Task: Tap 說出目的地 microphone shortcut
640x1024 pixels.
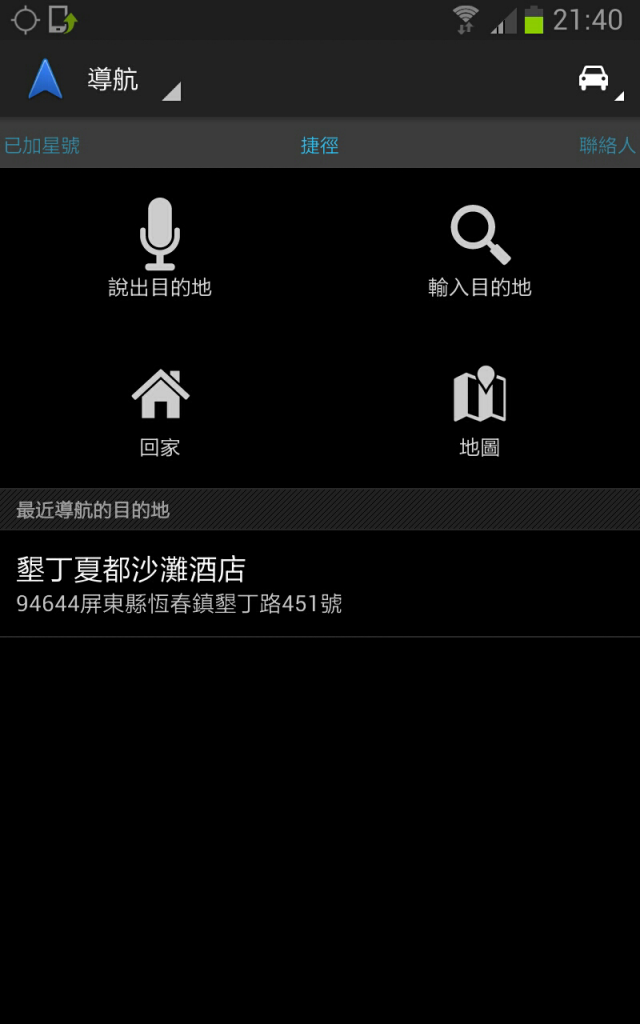Action: point(160,248)
